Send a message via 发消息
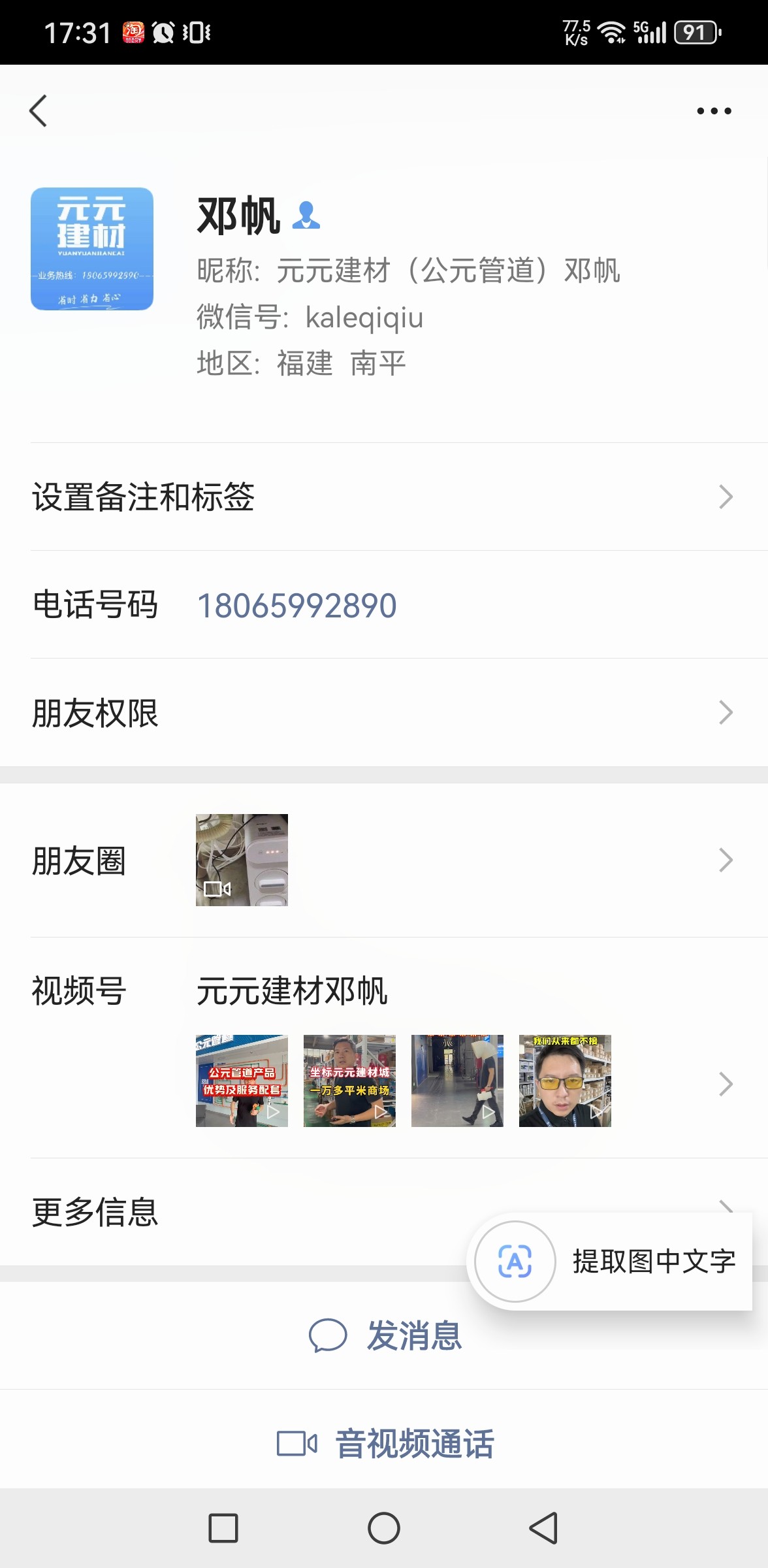Viewport: 768px width, 1568px height. pyautogui.click(x=385, y=1335)
